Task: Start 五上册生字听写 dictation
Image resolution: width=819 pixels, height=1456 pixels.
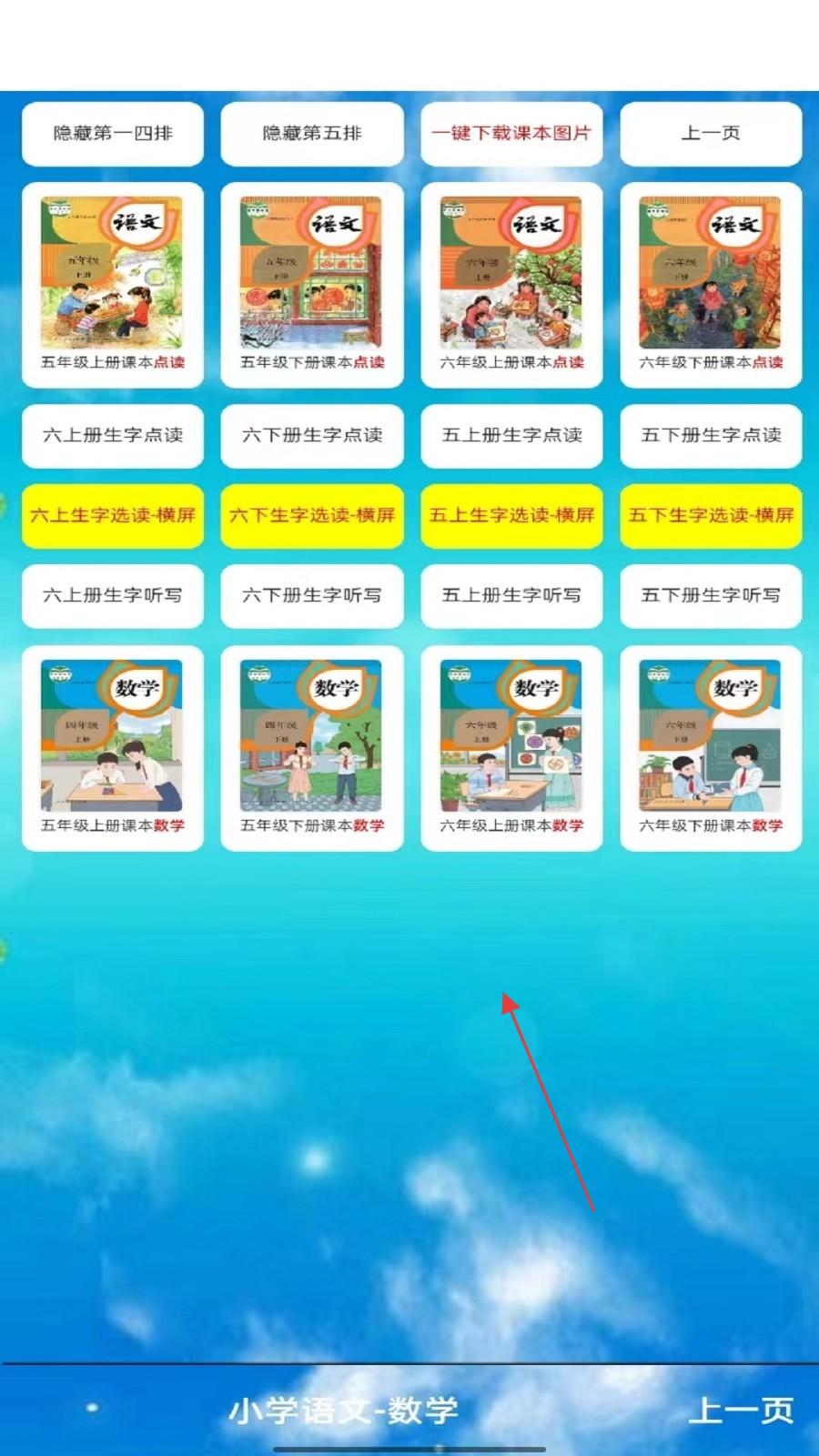Action: 511,596
